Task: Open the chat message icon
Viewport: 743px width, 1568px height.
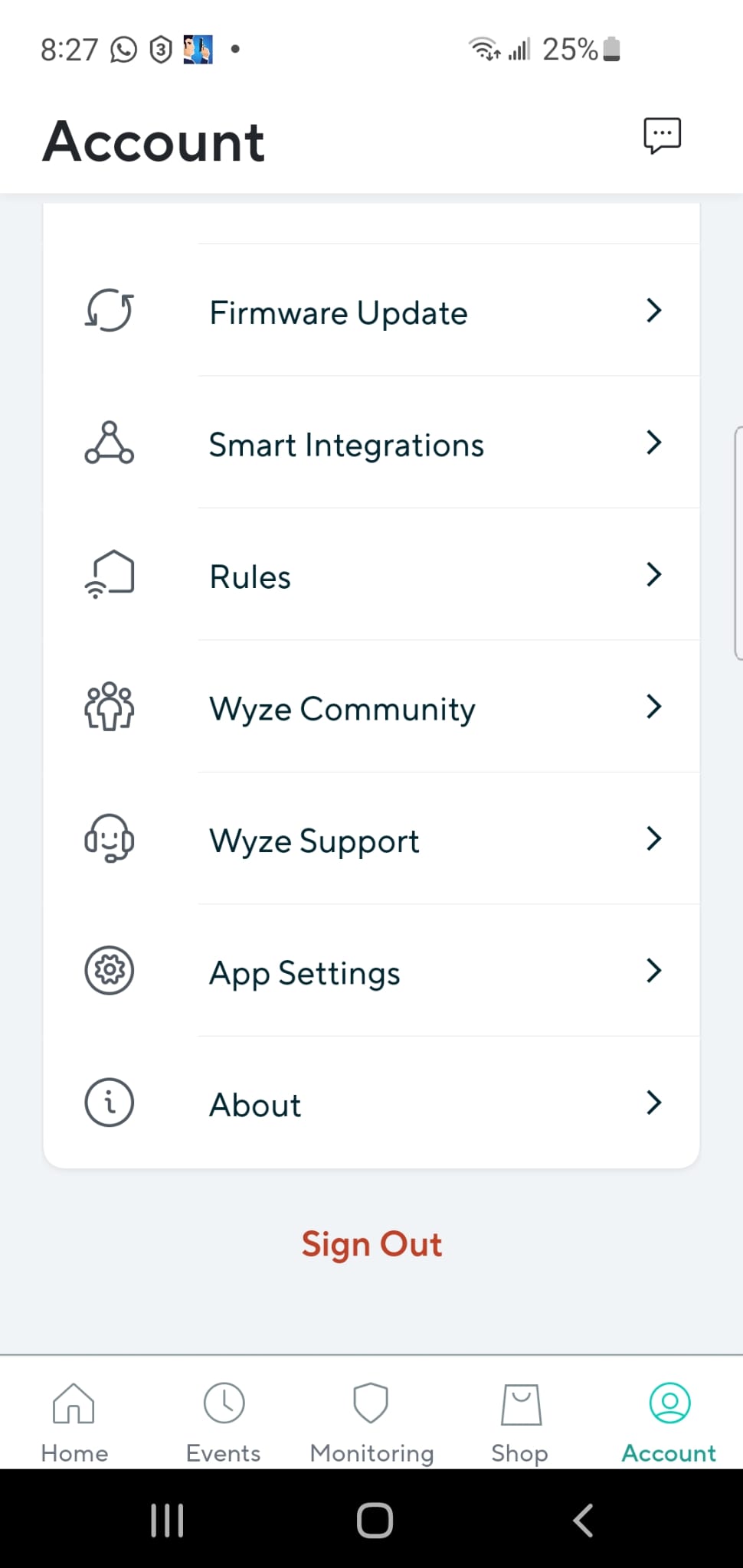Action: coord(662,136)
